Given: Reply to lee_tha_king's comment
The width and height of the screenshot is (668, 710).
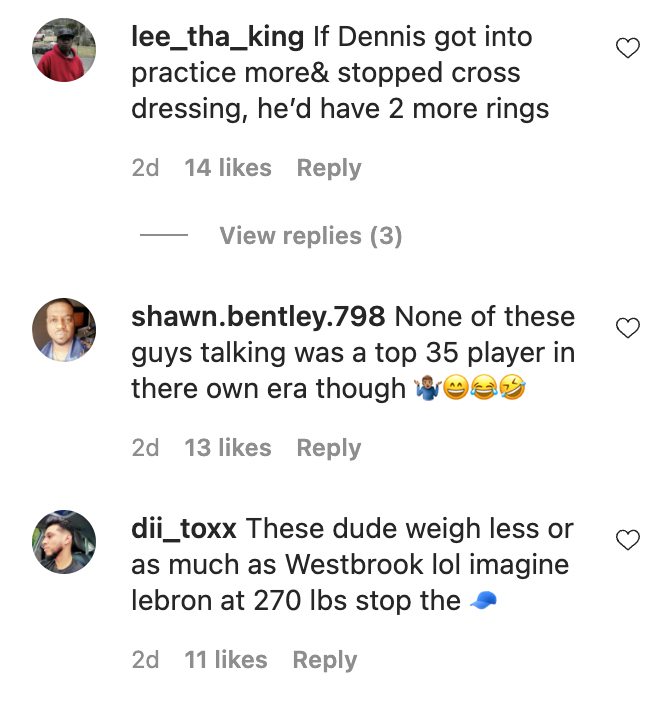Looking at the screenshot, I should pos(328,168).
